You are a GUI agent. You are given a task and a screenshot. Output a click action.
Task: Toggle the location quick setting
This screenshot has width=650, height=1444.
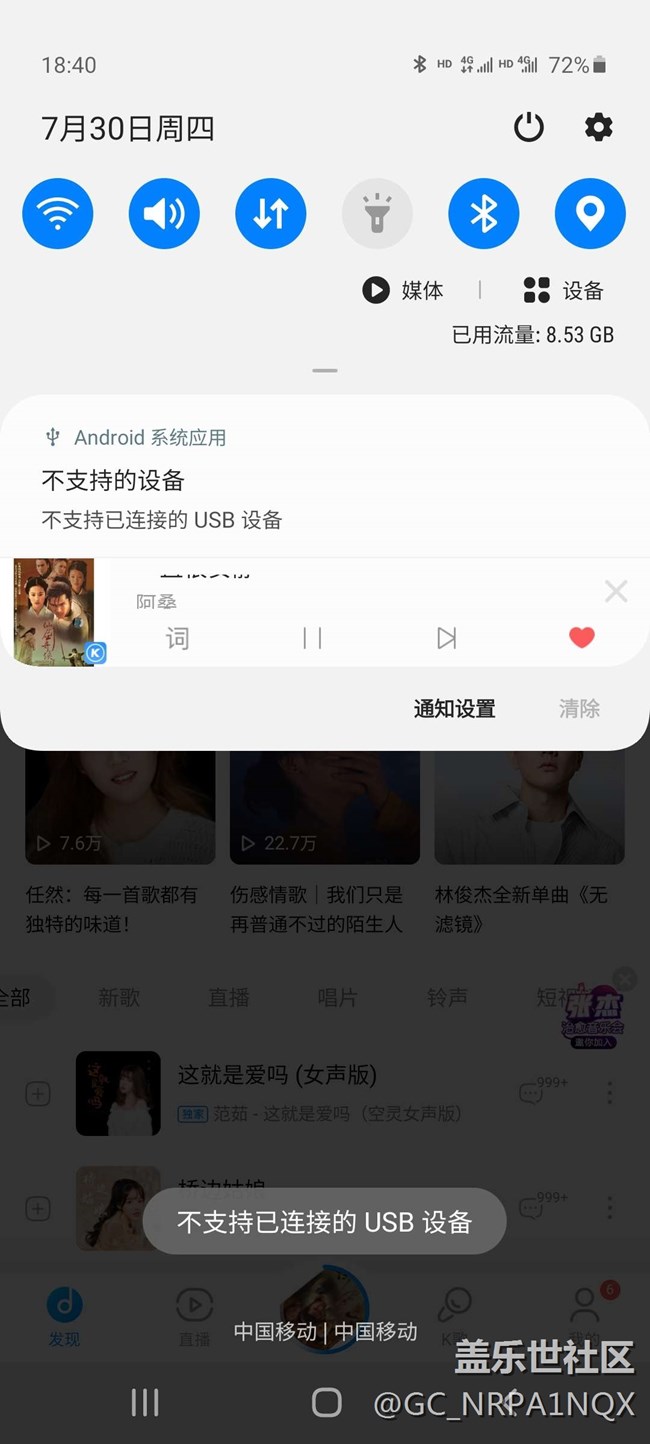[x=590, y=214]
